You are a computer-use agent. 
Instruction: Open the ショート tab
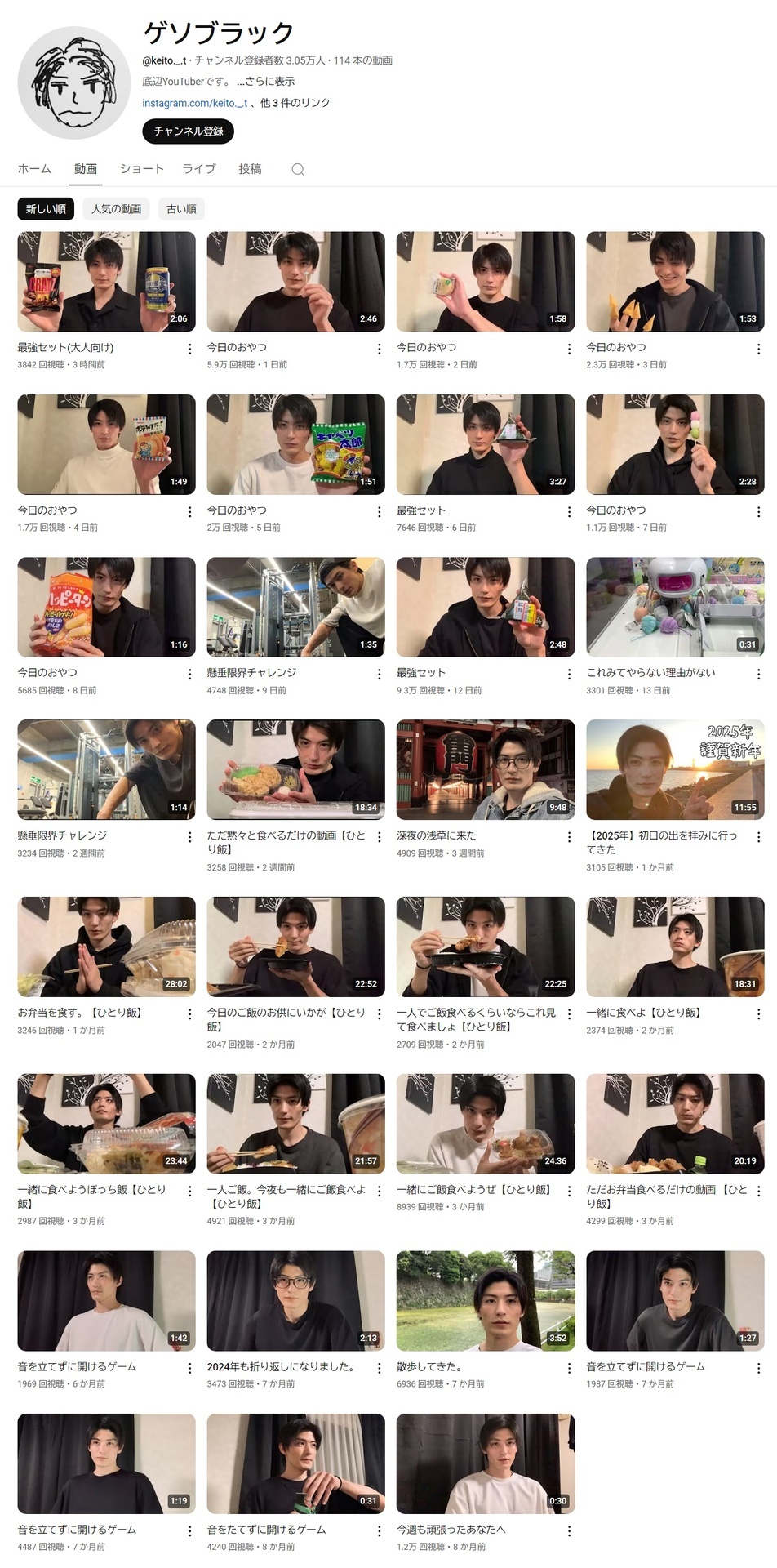(x=142, y=169)
